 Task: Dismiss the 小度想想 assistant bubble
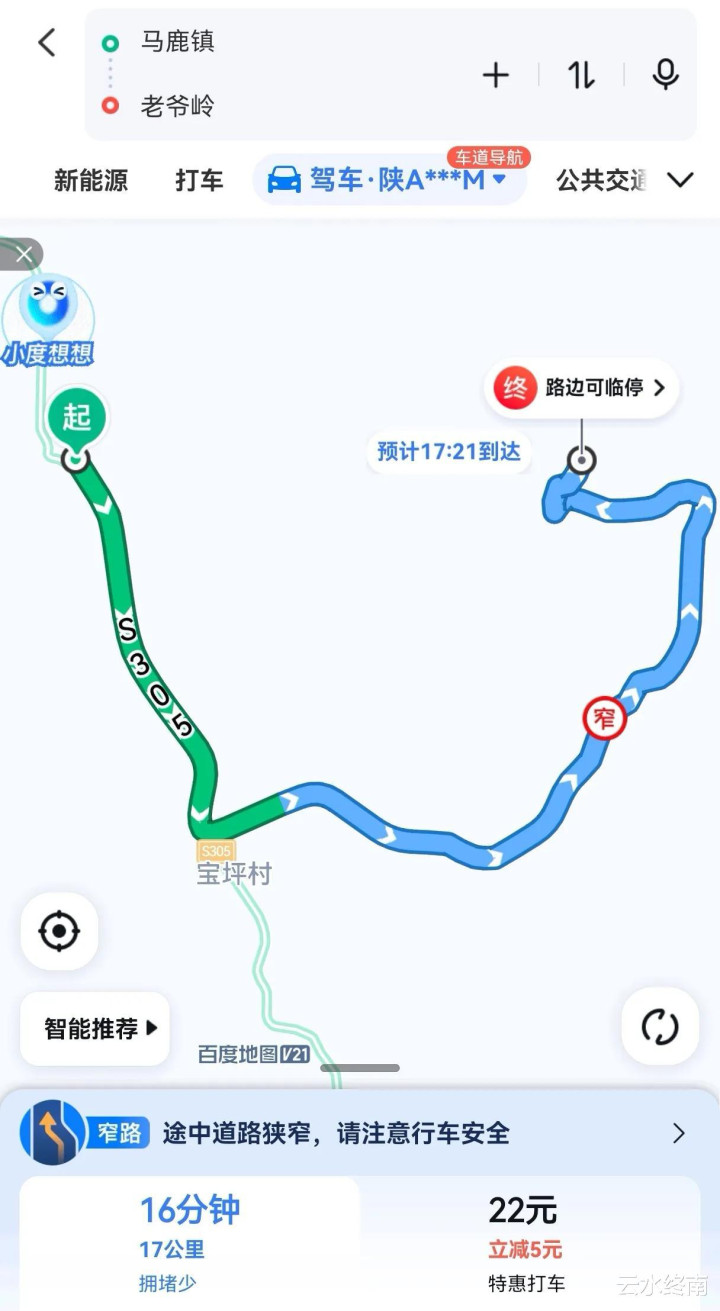click(x=23, y=254)
